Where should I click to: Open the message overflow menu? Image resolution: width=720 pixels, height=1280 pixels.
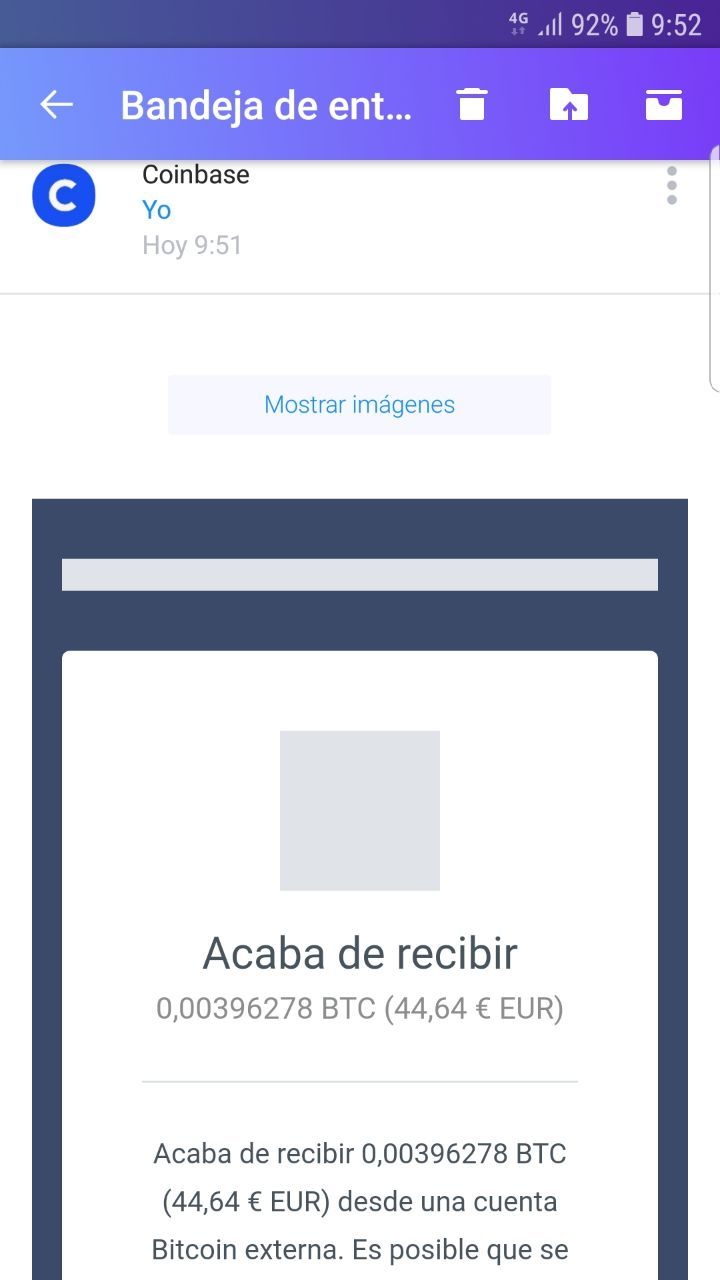click(x=672, y=186)
